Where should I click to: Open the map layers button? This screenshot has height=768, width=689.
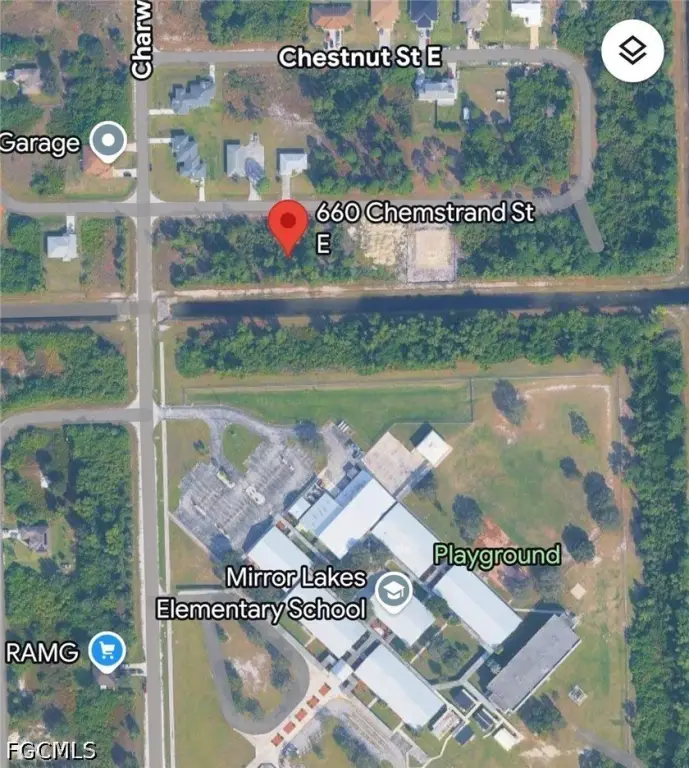click(633, 51)
